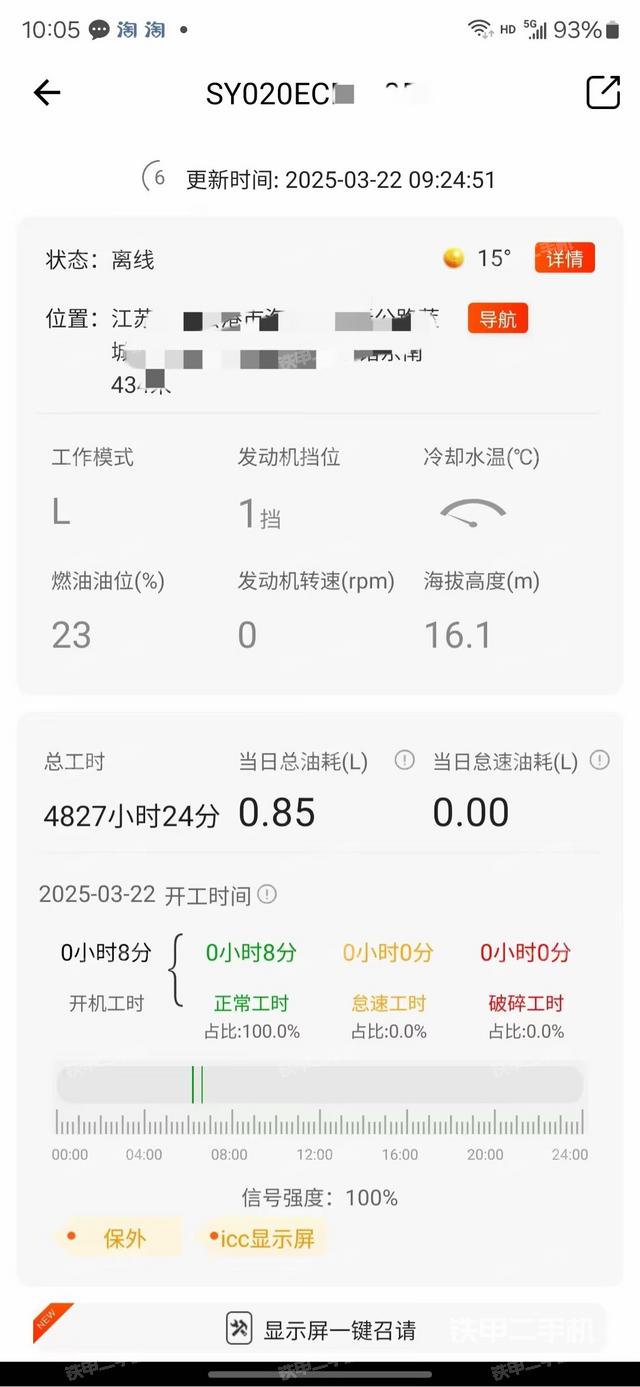Screen dimensions: 640x1387
Task: Open weather 详情 button
Action: (x=565, y=259)
